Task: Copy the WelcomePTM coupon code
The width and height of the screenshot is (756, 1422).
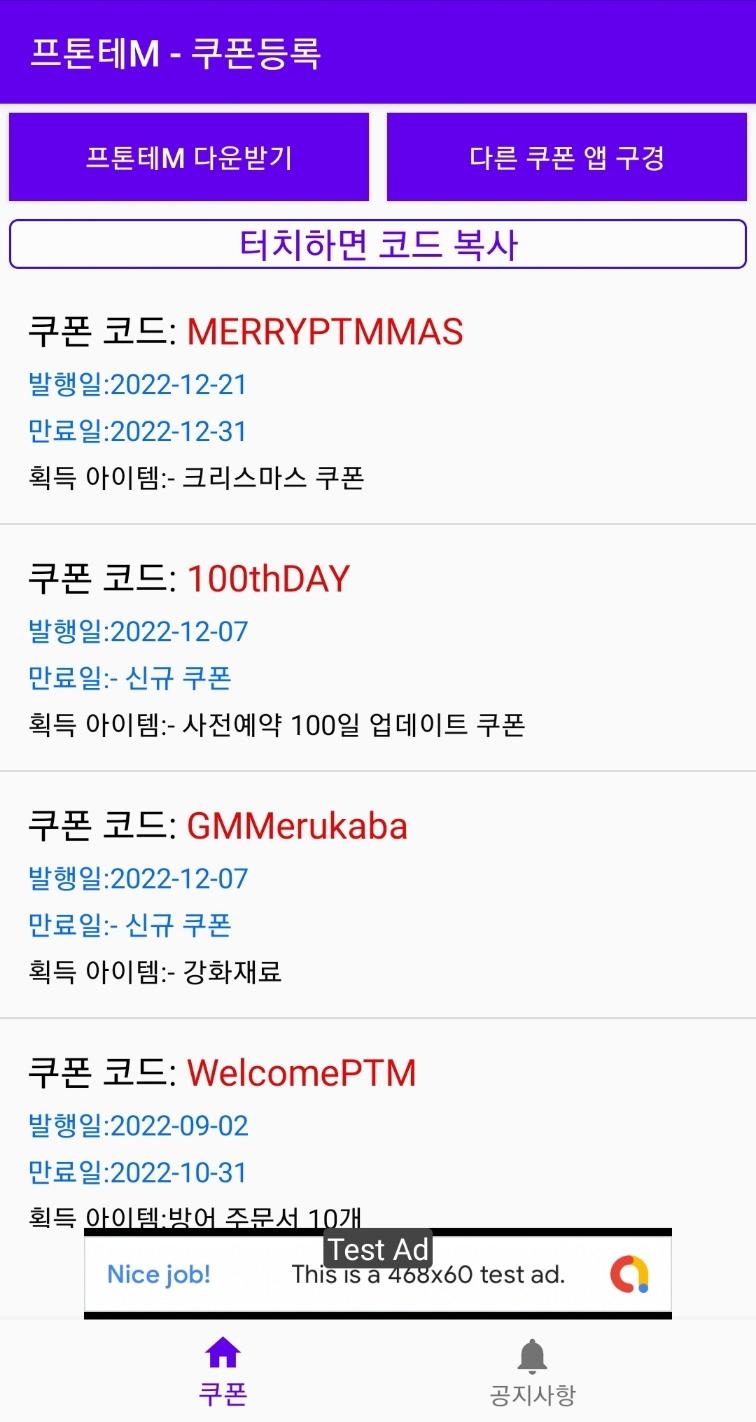Action: click(301, 1073)
